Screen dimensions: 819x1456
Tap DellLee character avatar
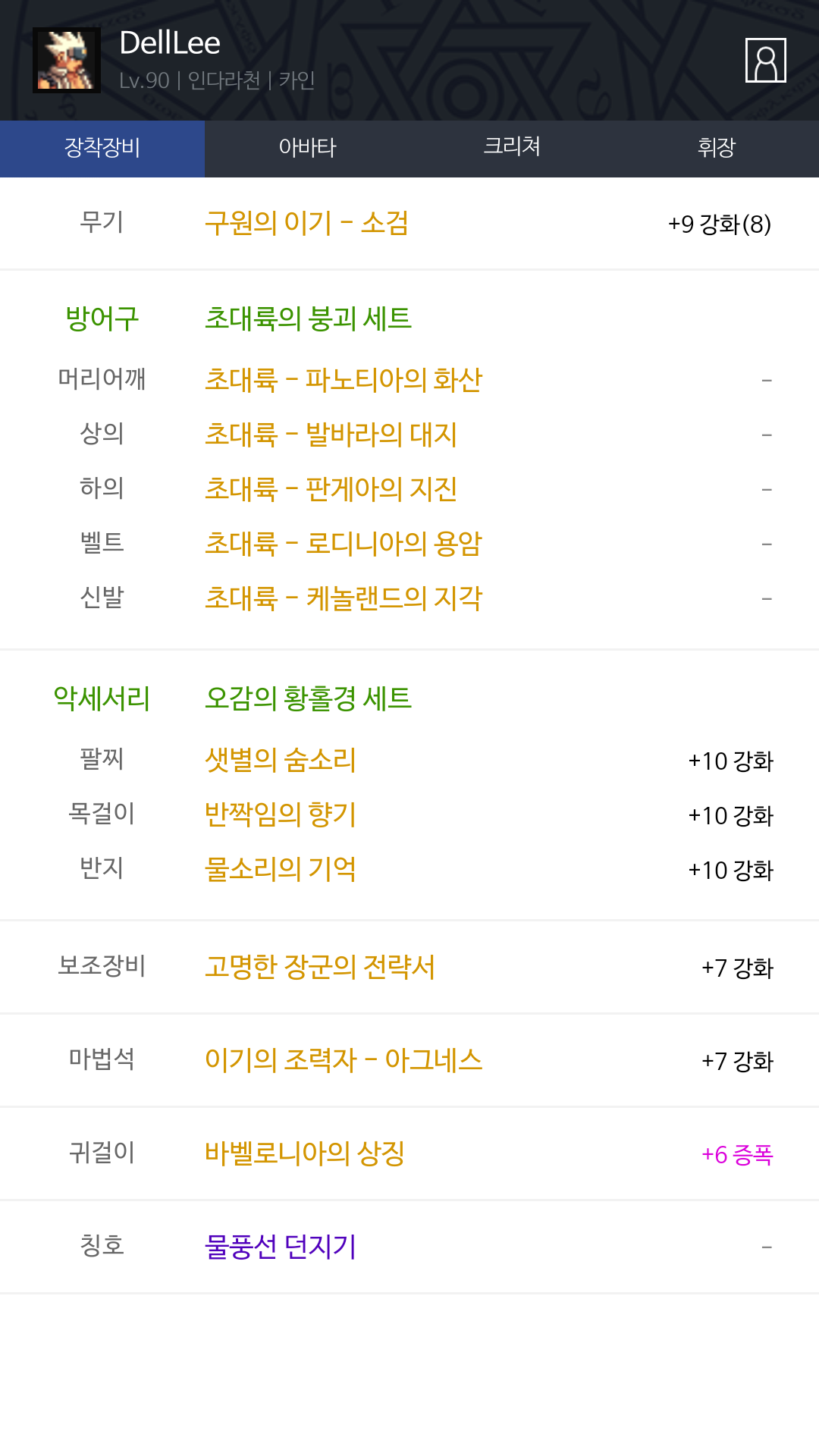click(67, 60)
